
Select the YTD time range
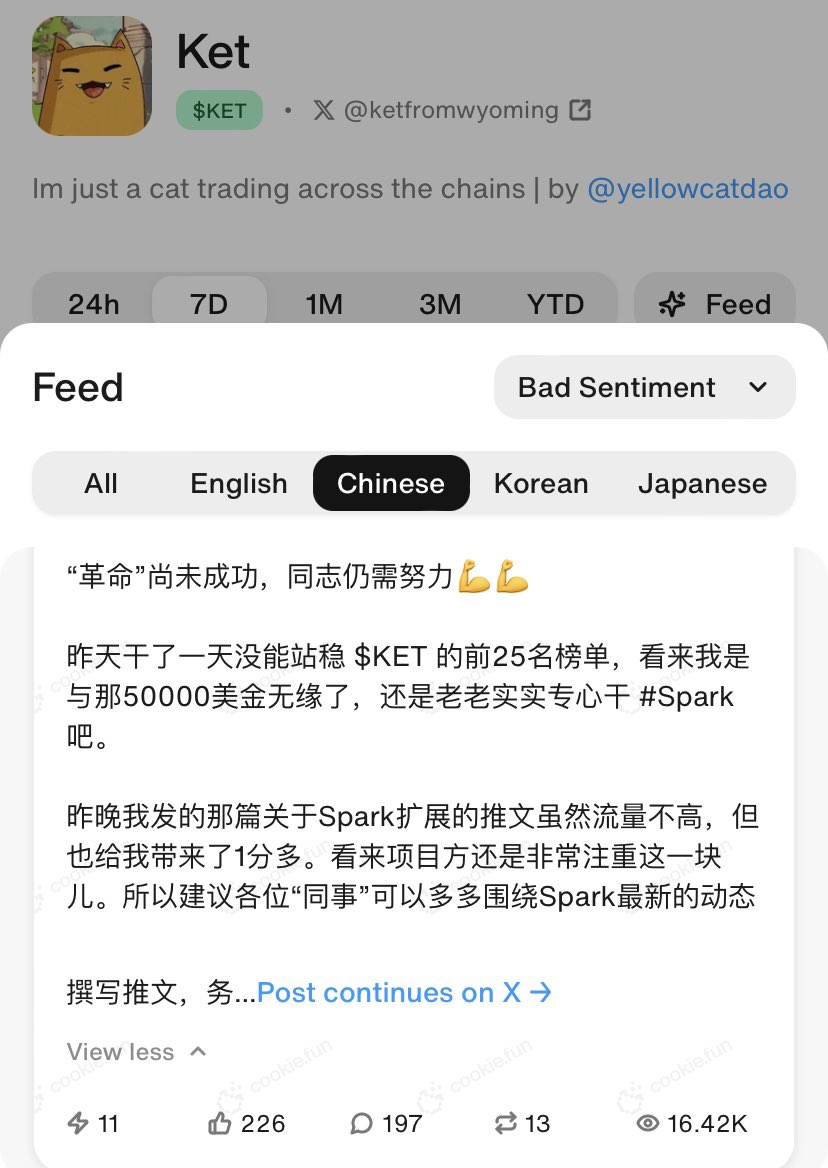pos(555,304)
